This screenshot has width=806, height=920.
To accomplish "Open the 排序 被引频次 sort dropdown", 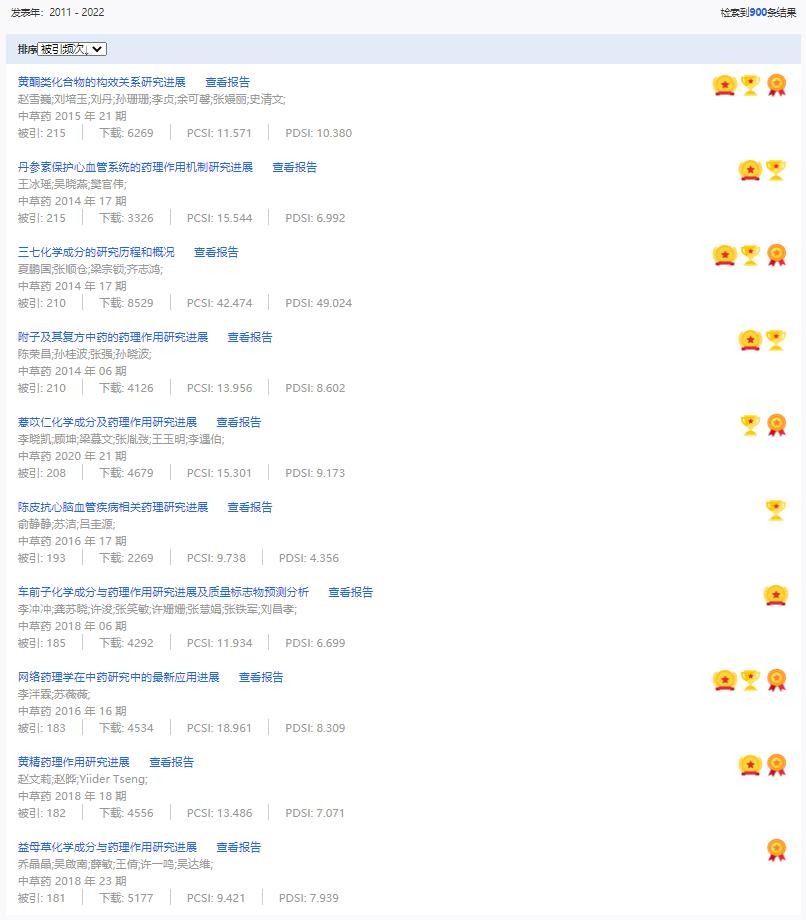I will pos(72,49).
